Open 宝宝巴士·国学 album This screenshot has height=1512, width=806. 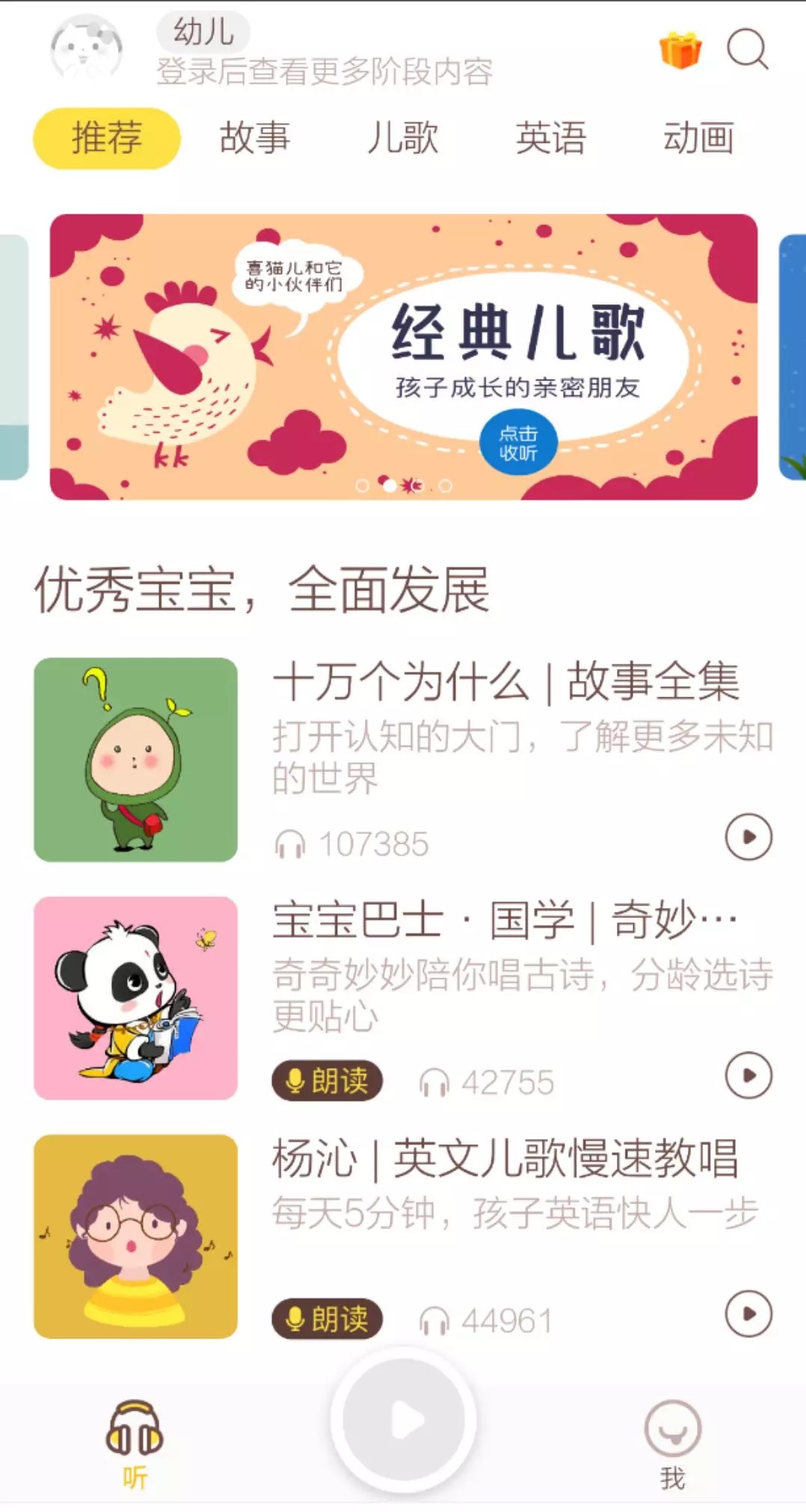(x=505, y=920)
